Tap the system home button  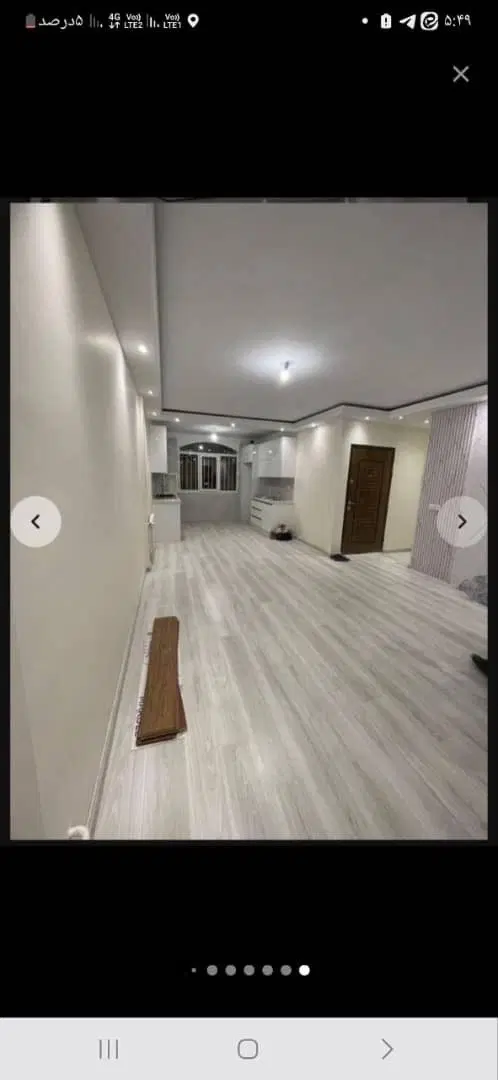(248, 1049)
